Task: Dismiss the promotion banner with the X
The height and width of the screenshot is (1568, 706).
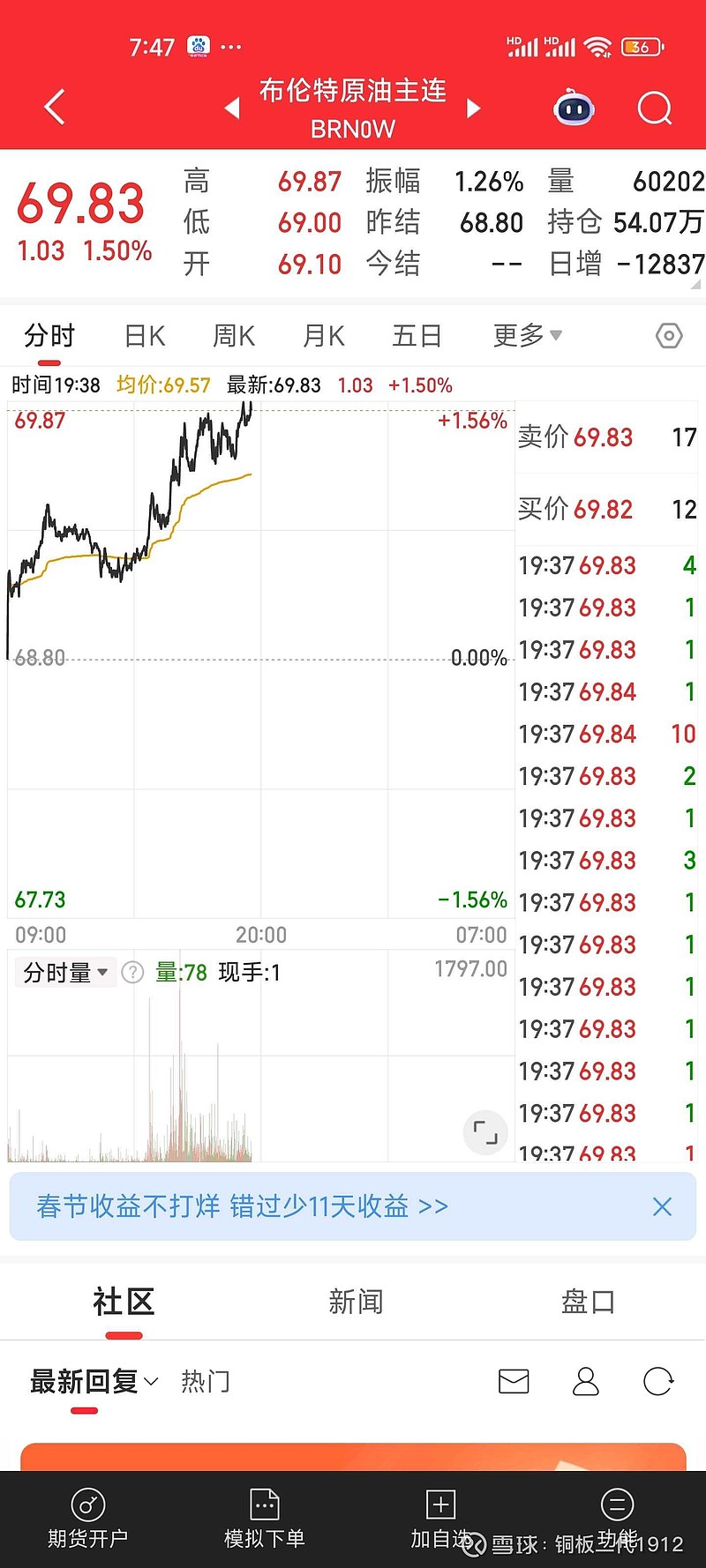Action: click(662, 1206)
